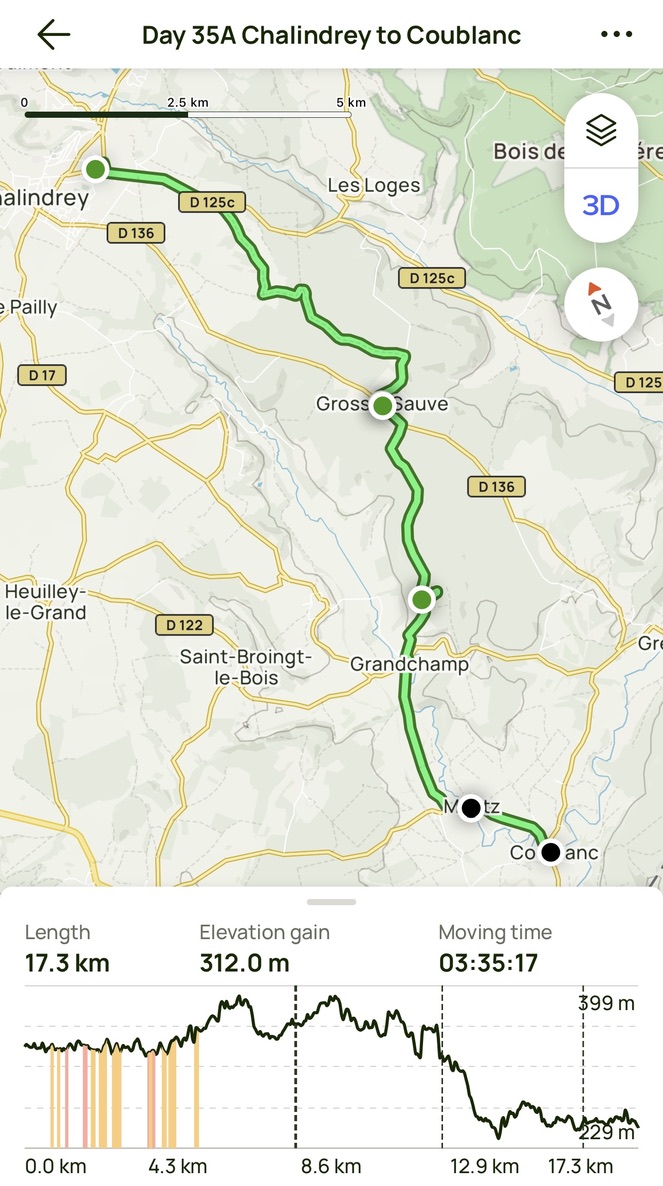This screenshot has width=663, height=1186.
Task: Switch the map to 3D view
Action: (x=601, y=206)
